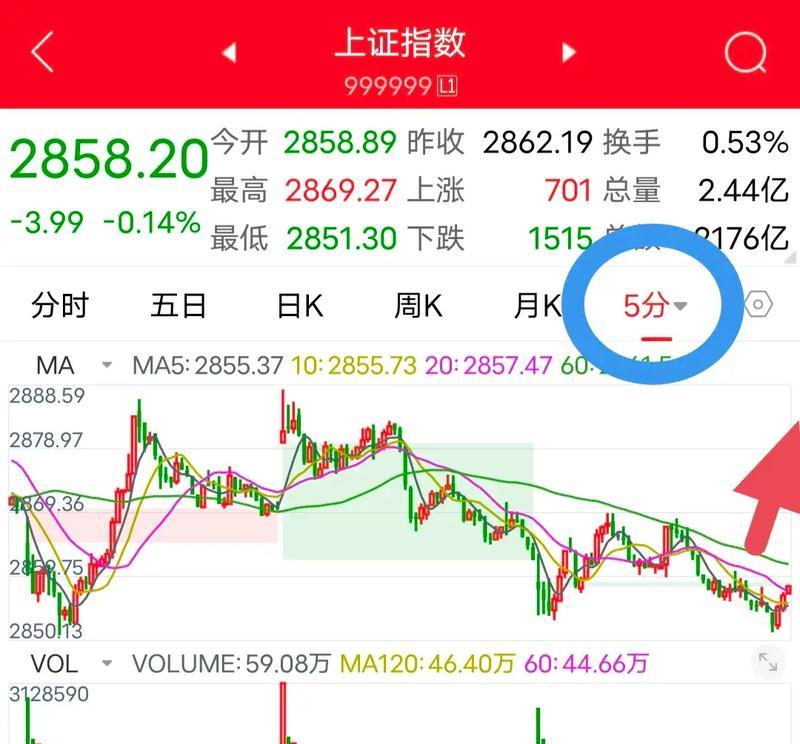View the 月K chart tab
800x744 pixels.
click(537, 306)
